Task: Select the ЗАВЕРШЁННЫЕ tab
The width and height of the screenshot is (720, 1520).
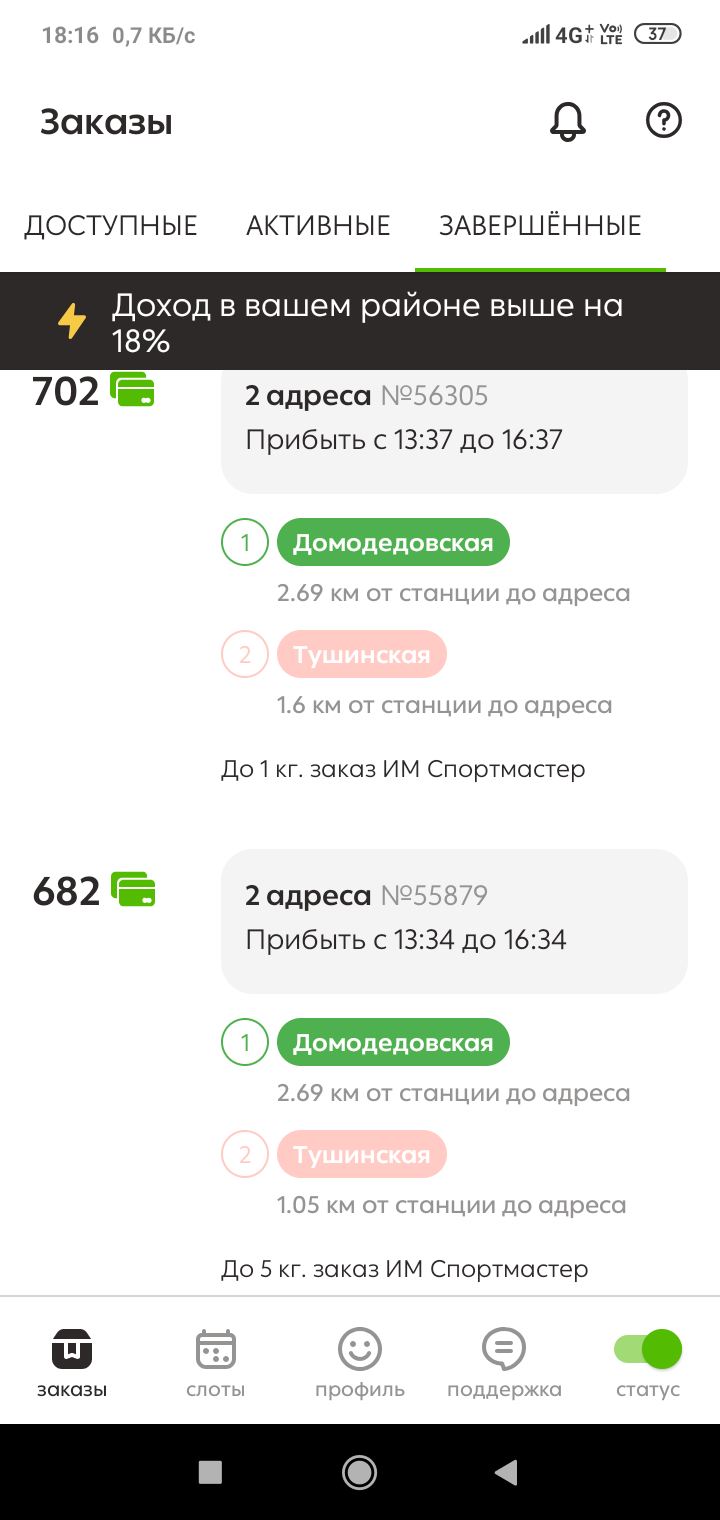Action: (540, 226)
